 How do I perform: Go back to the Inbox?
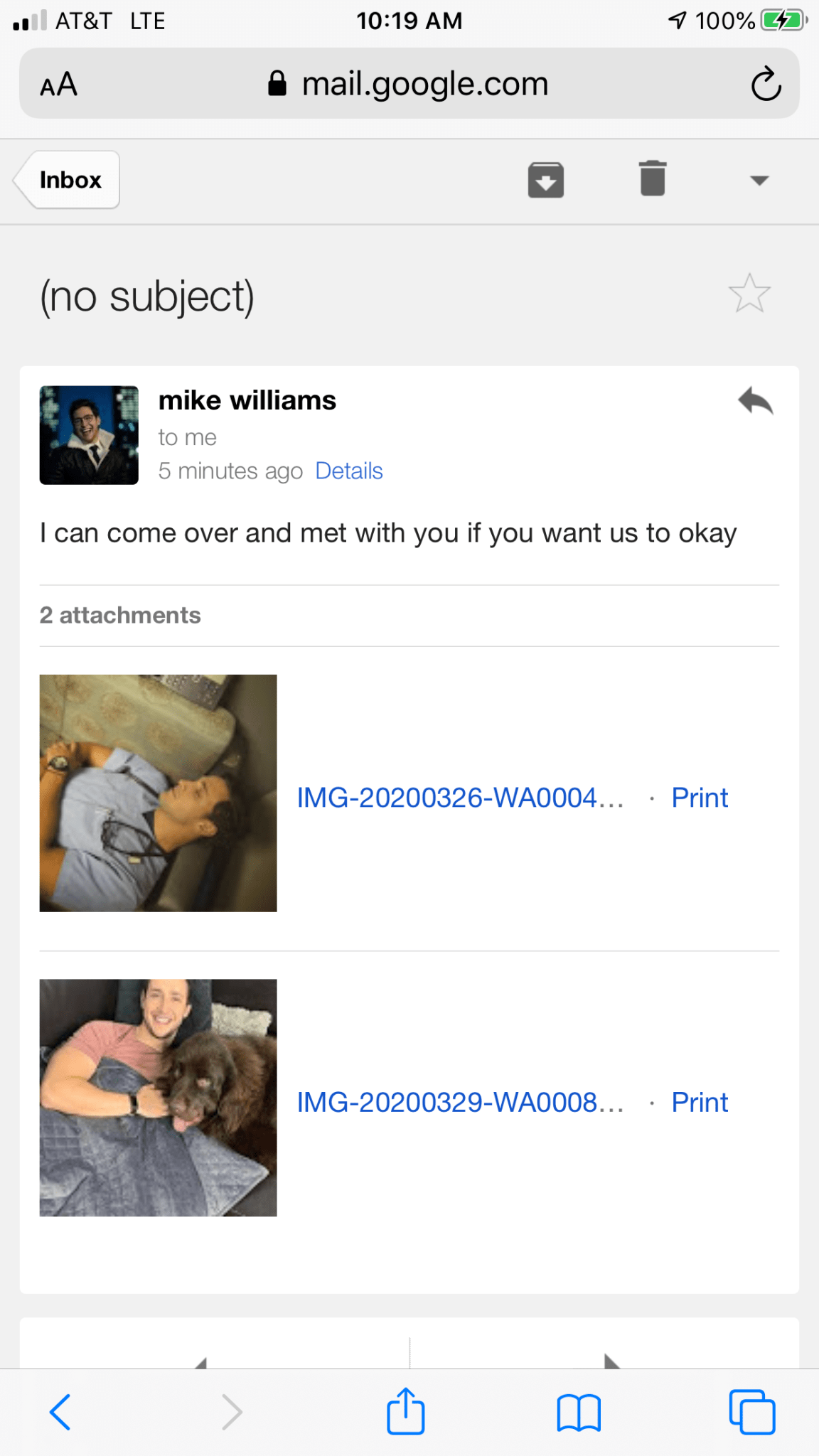(67, 180)
